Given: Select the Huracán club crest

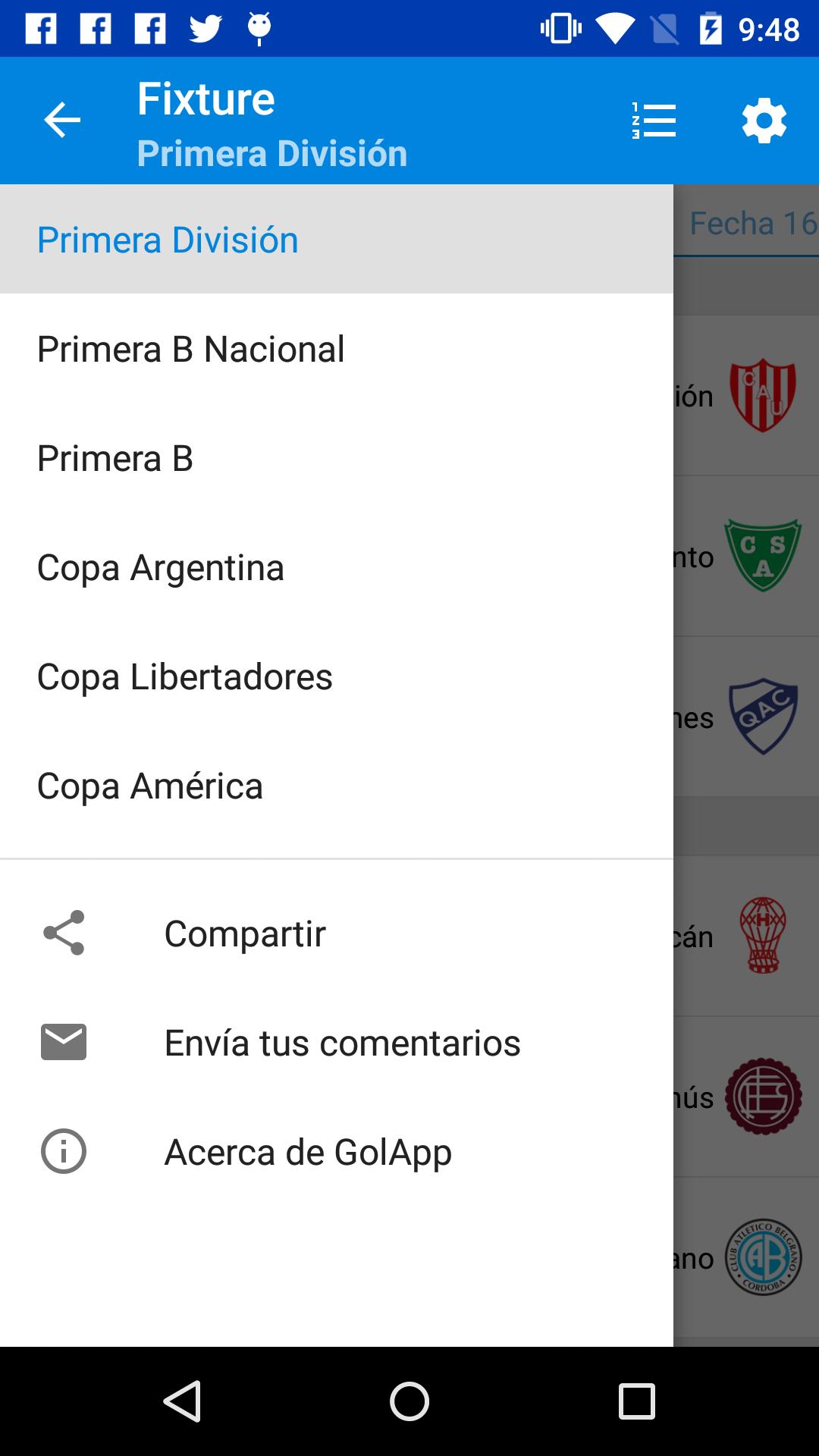Looking at the screenshot, I should (x=763, y=935).
